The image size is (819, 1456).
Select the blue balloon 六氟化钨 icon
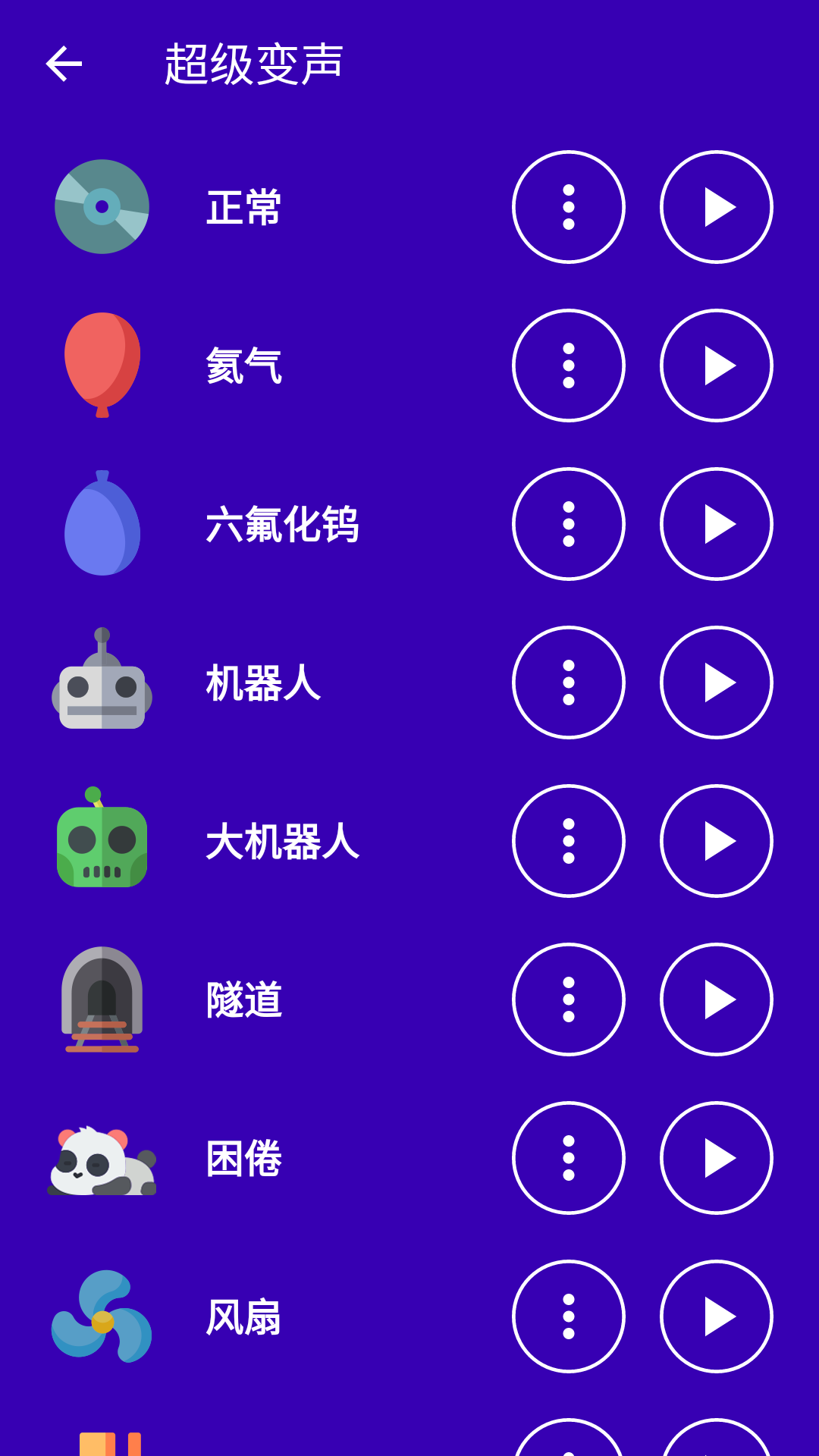coord(101,525)
